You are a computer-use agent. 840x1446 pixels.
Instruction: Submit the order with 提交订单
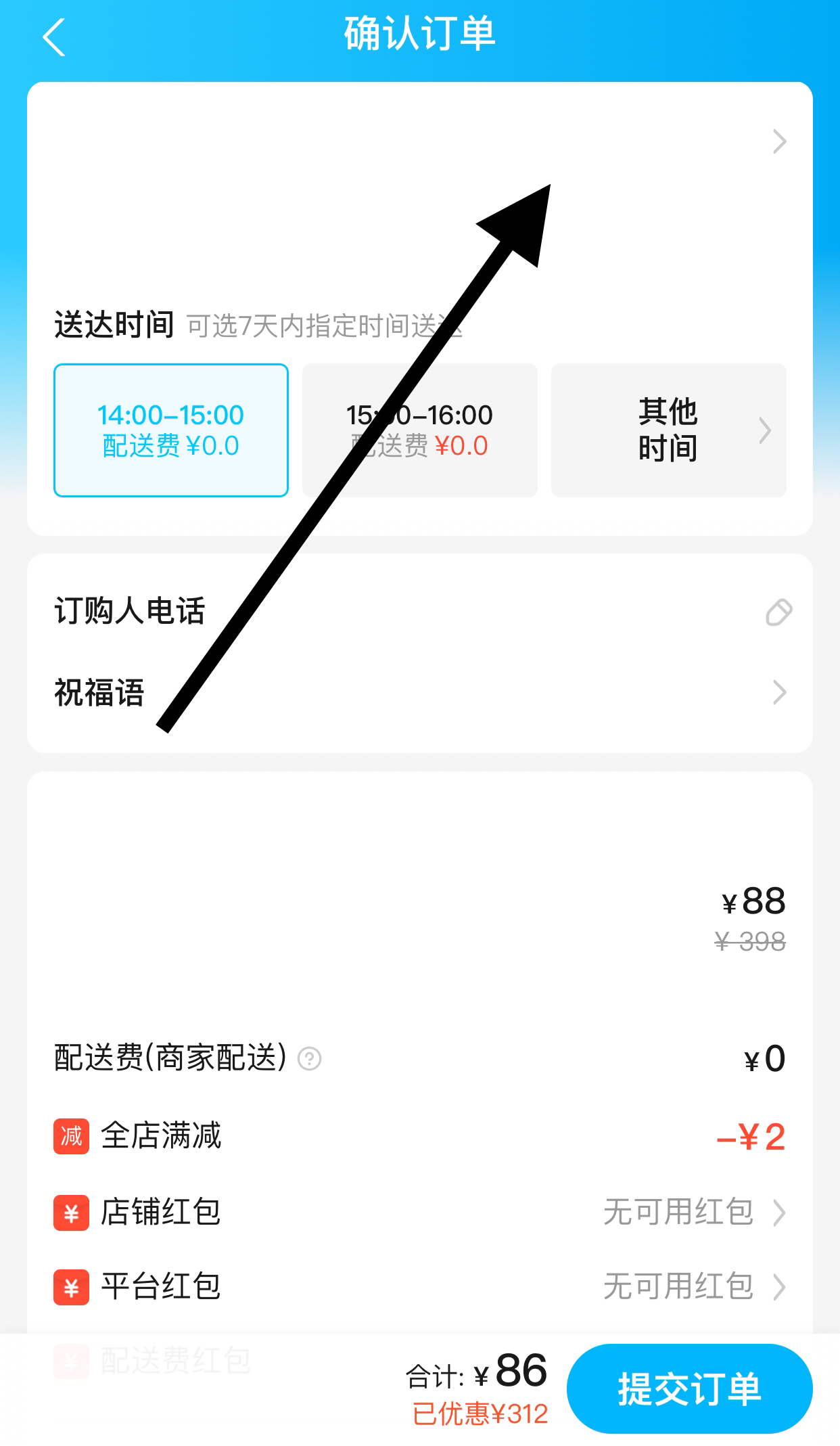coord(690,1388)
